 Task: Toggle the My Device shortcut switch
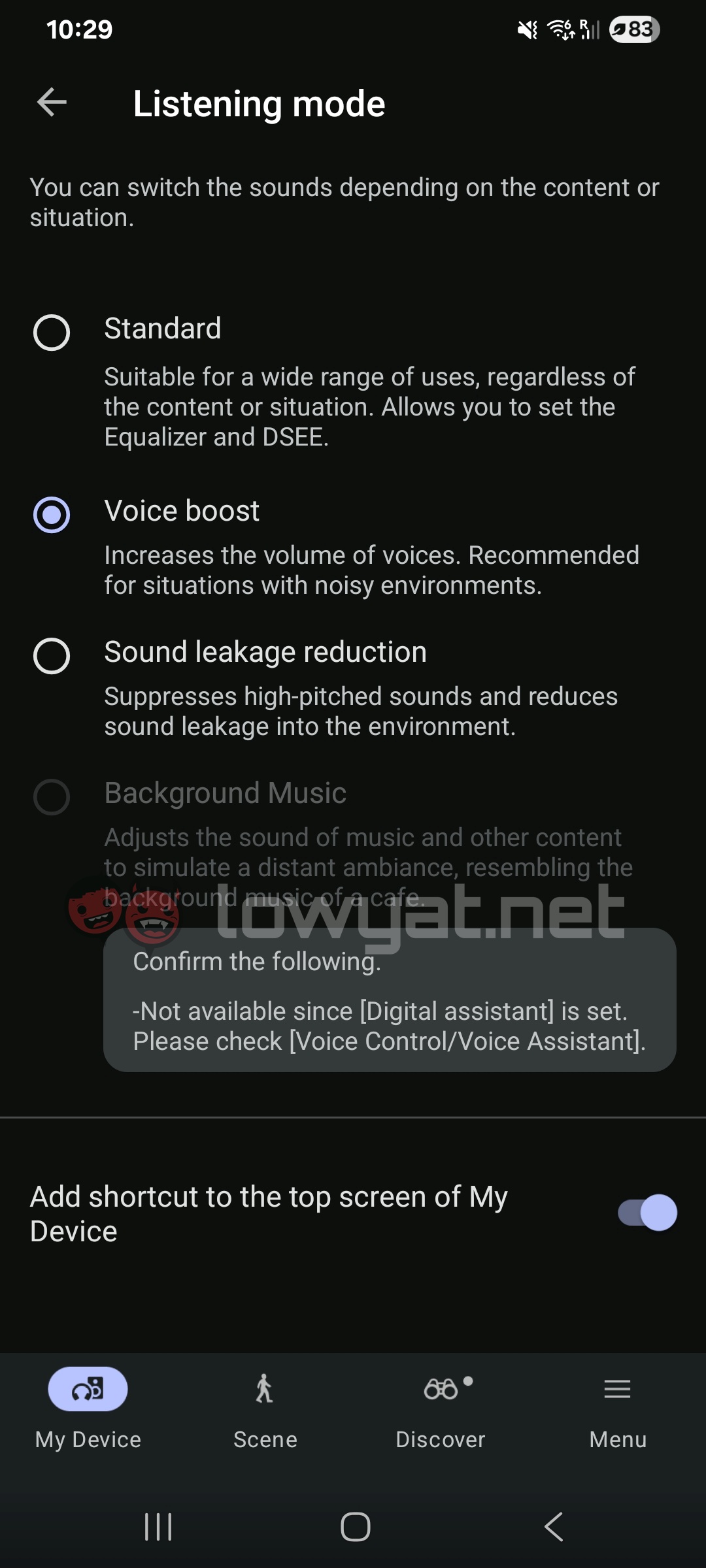click(x=647, y=1213)
